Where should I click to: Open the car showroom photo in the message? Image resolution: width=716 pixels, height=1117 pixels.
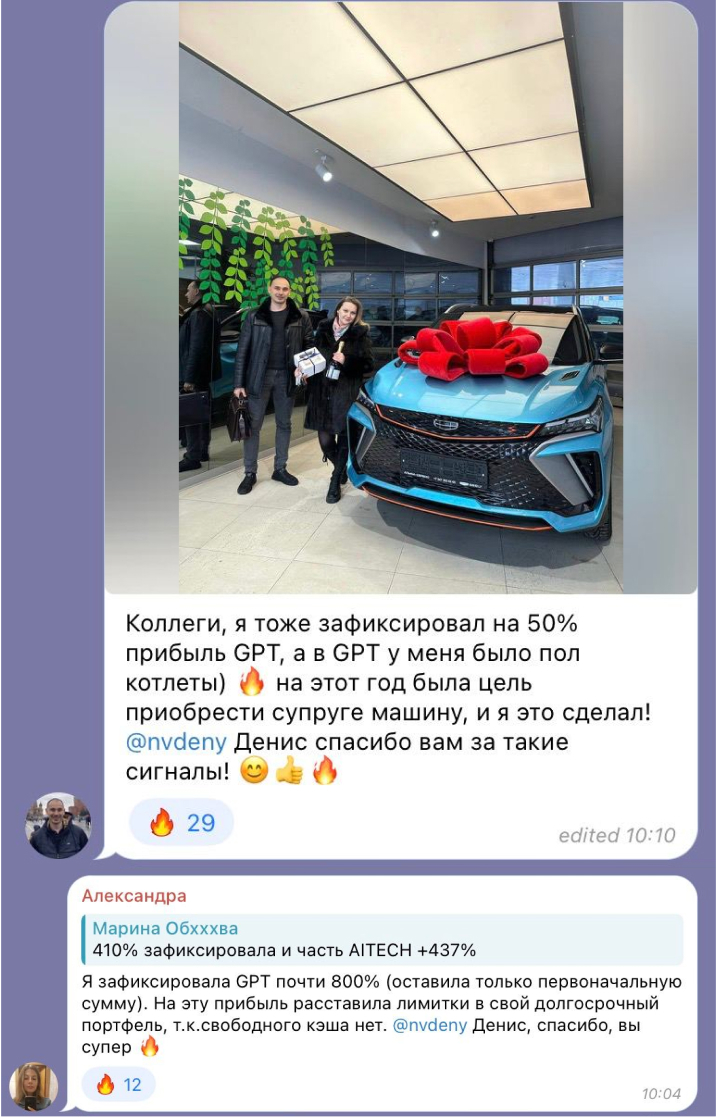coord(400,300)
